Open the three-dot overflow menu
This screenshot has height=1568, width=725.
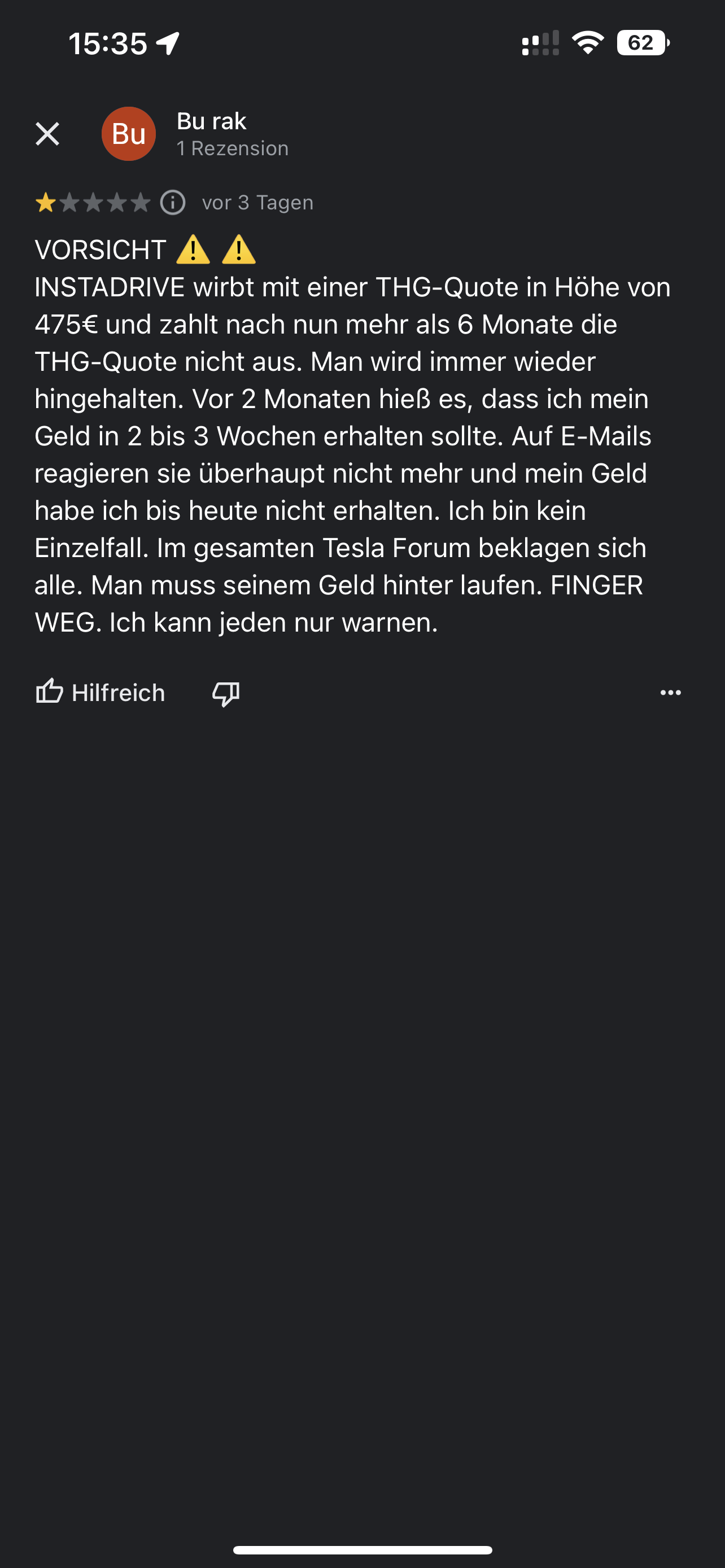[x=670, y=693]
